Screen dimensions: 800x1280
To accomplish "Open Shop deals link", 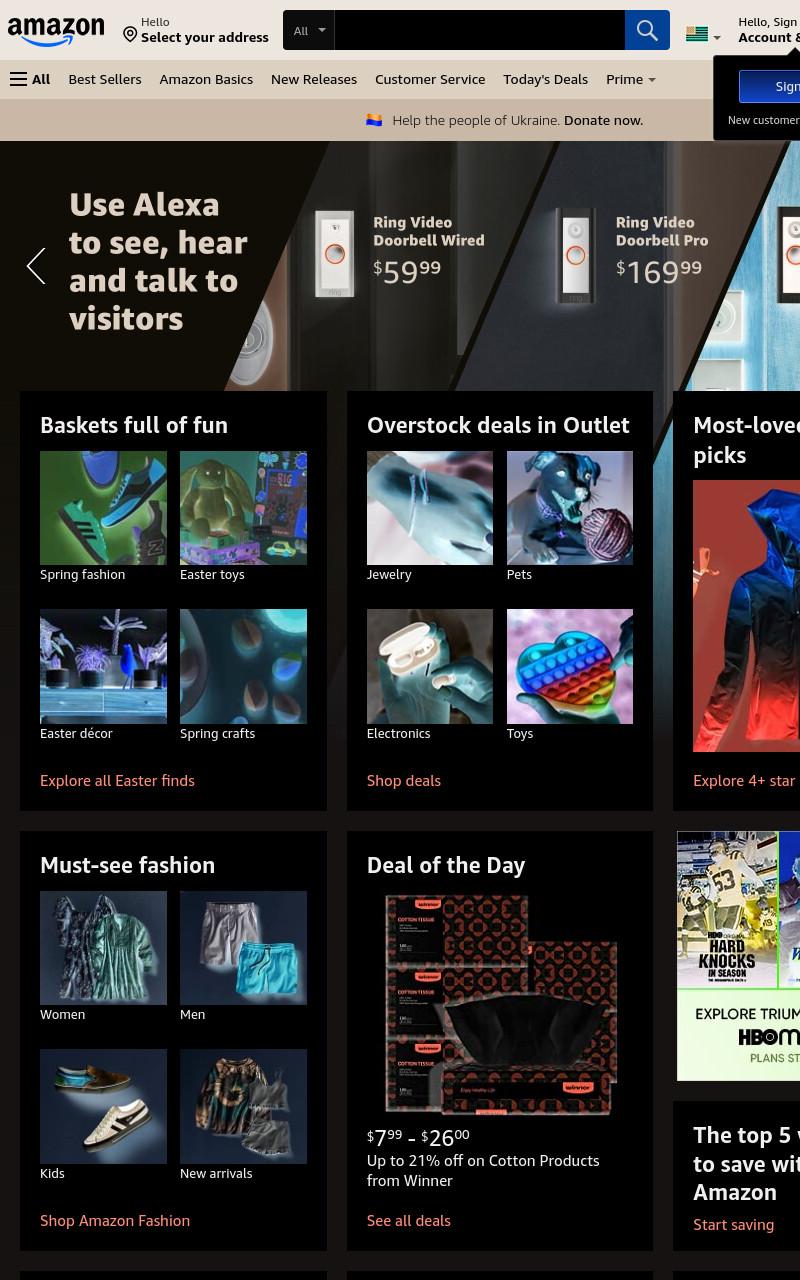I will (x=404, y=780).
